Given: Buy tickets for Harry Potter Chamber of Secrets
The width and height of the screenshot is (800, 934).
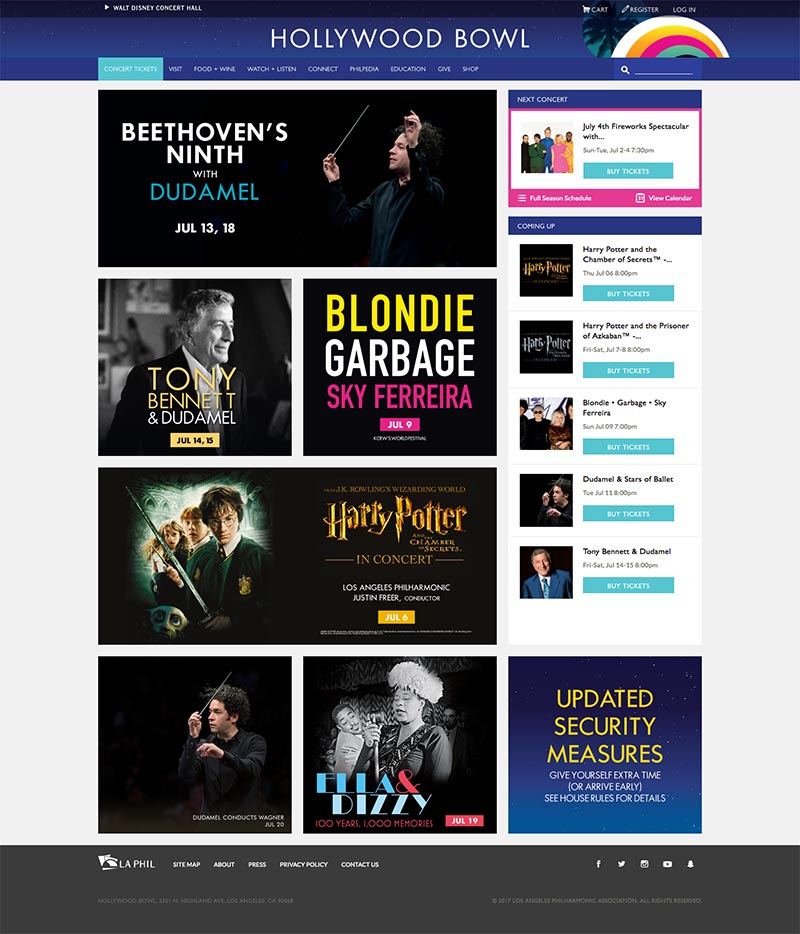Looking at the screenshot, I should 628,294.
